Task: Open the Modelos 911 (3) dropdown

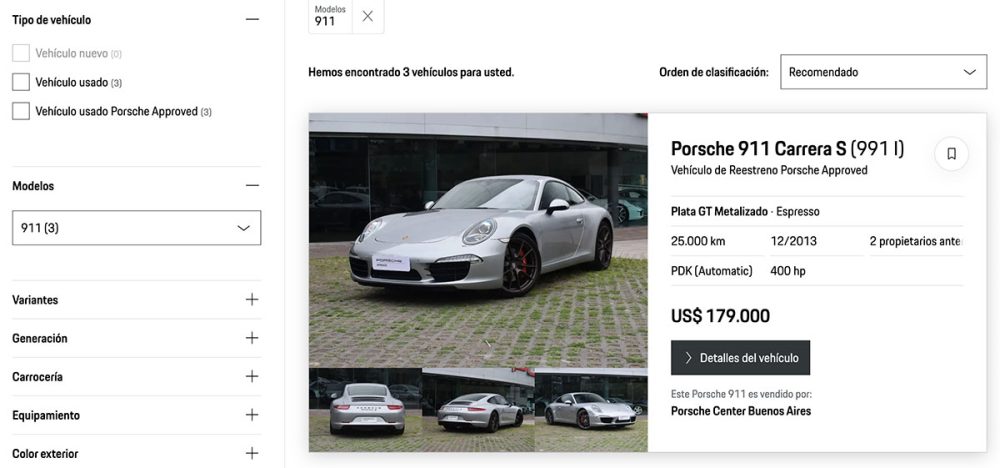Action: click(136, 228)
